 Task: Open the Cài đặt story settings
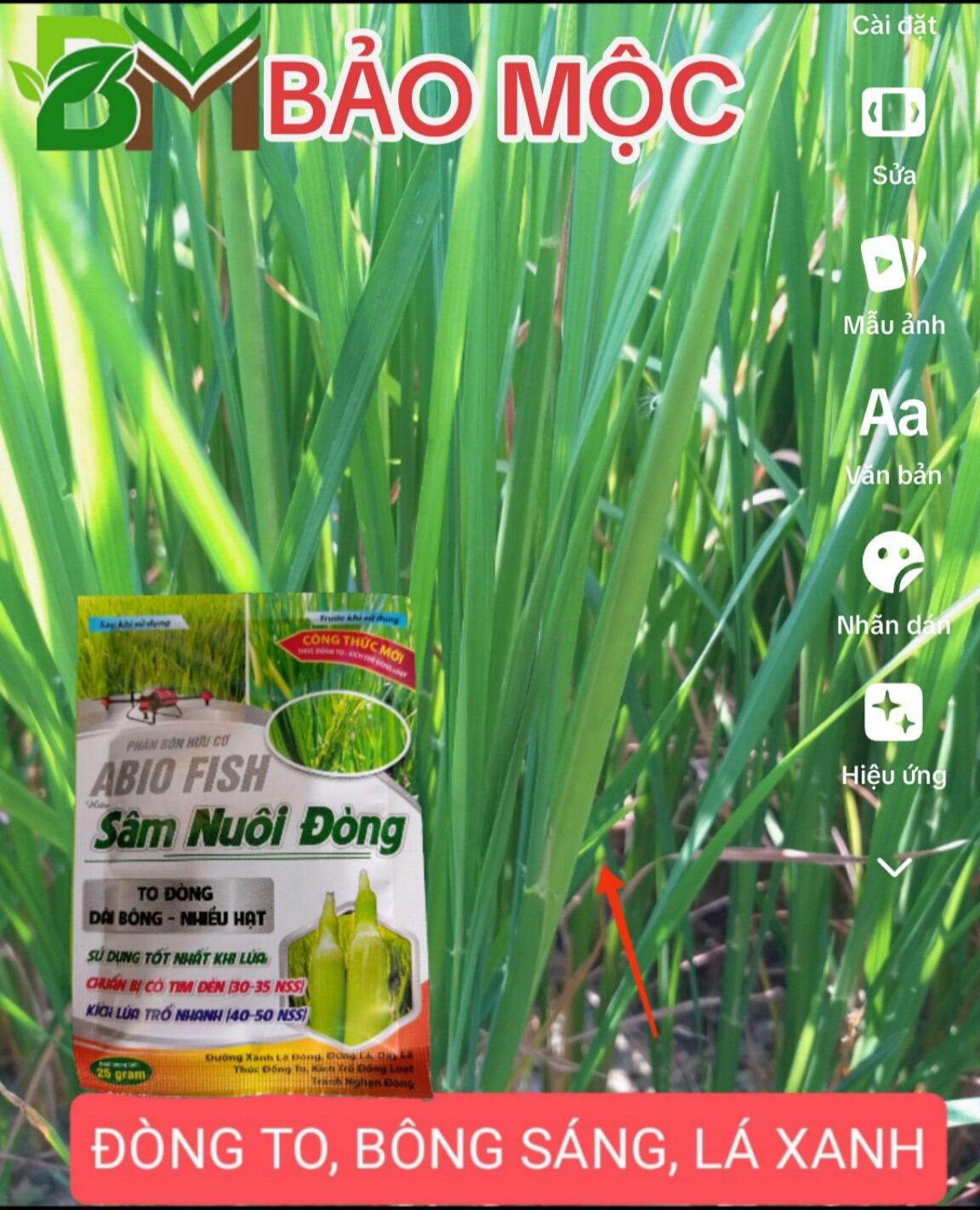893,25
